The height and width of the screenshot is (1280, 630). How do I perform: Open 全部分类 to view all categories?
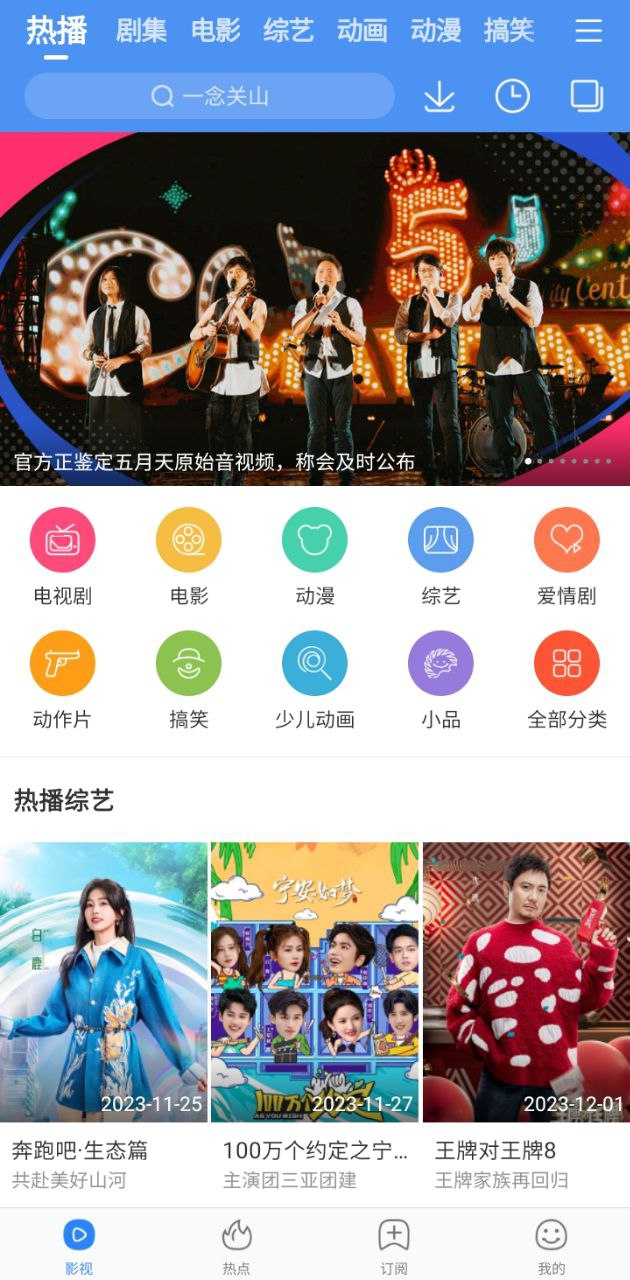(x=566, y=679)
